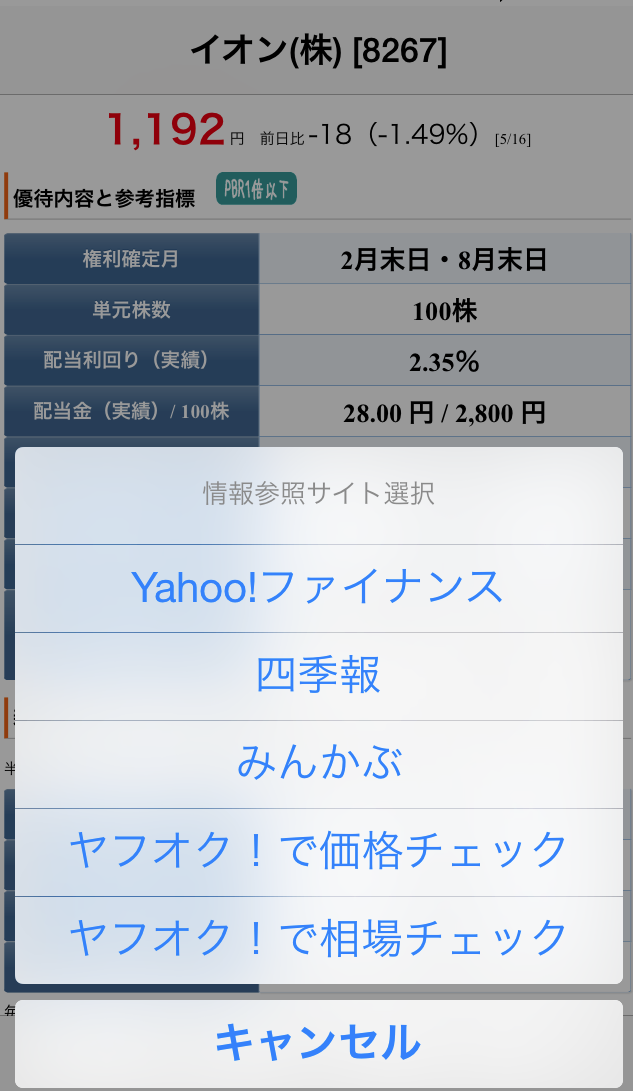Viewport: 633px width, 1091px height.
Task: Tap ヤフオク！で価格チェック option
Action: pyautogui.click(x=318, y=852)
